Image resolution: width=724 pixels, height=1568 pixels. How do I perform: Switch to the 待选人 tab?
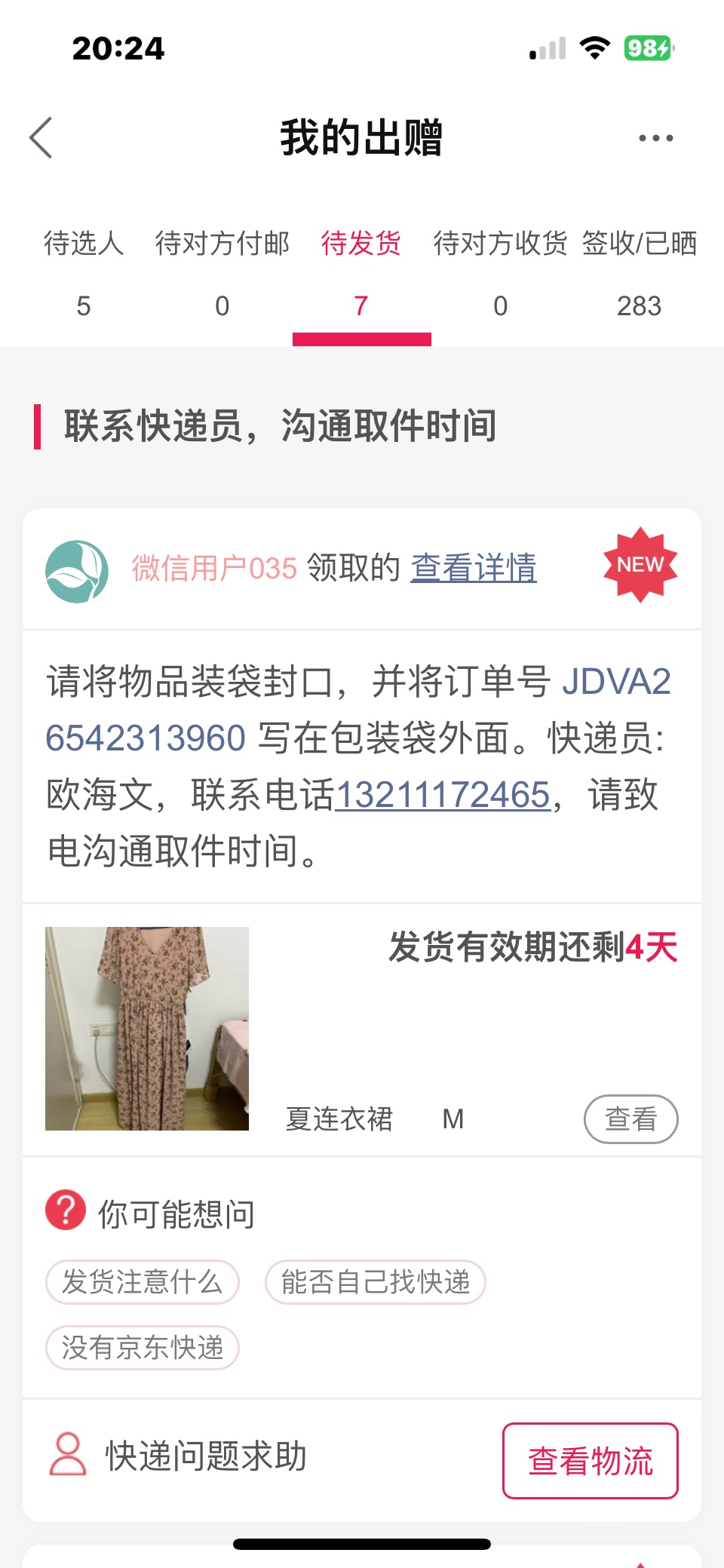point(84,275)
